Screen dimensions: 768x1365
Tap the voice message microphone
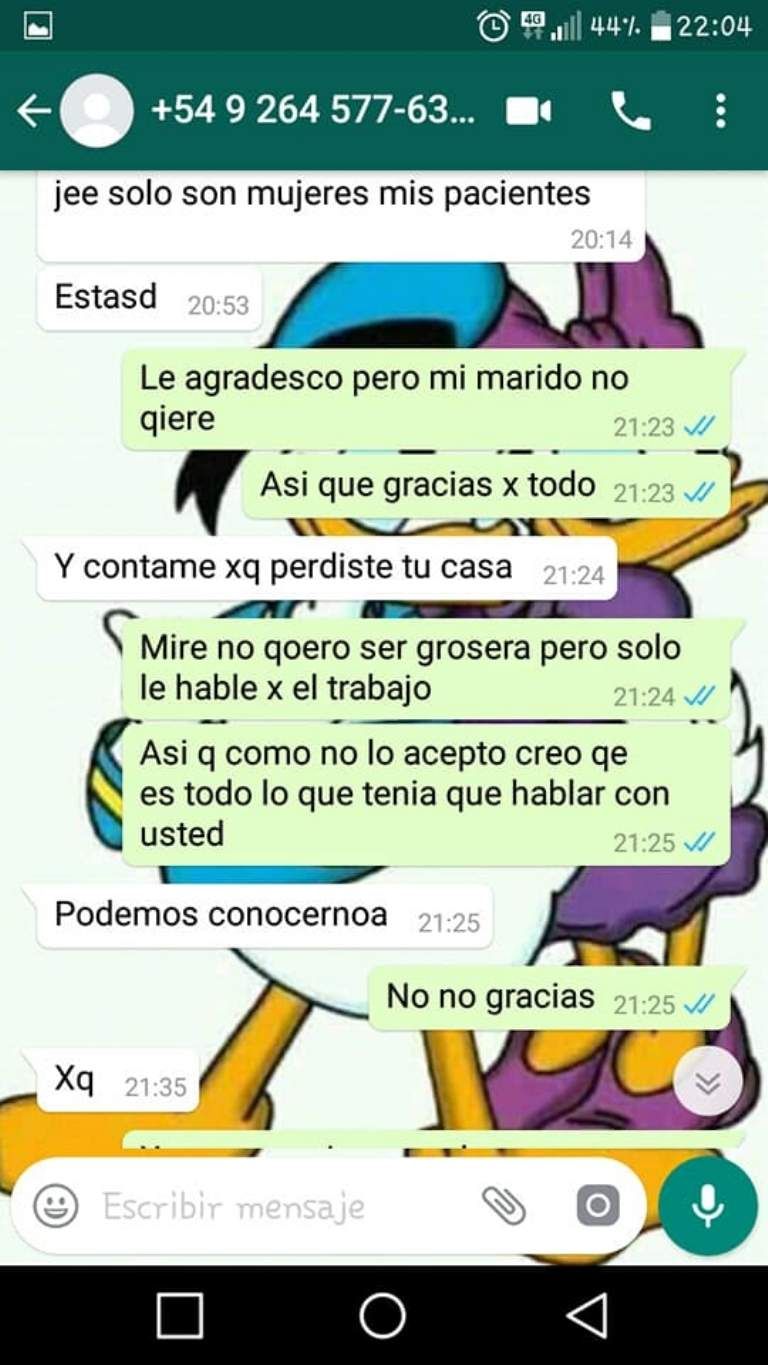click(x=708, y=1206)
